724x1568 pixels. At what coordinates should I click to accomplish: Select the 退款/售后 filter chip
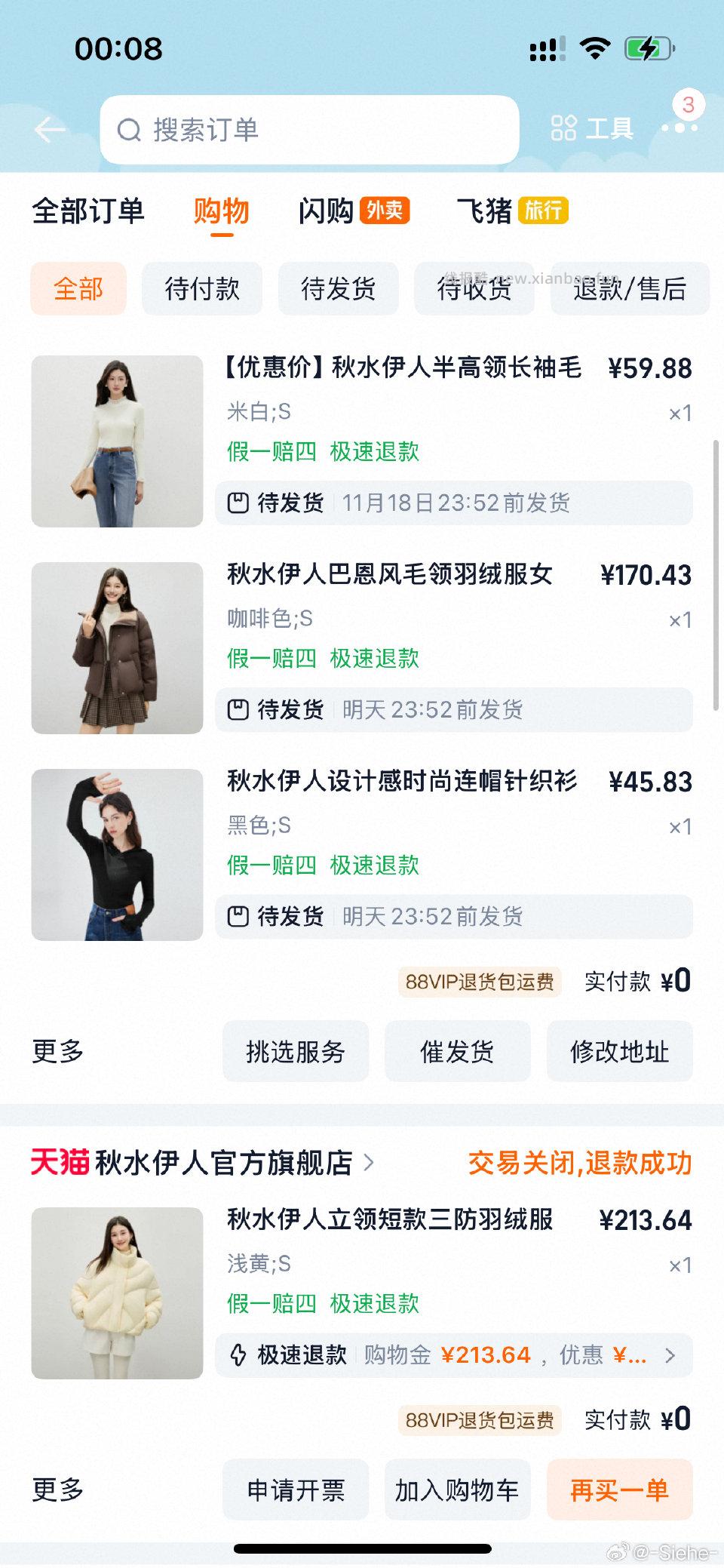pyautogui.click(x=628, y=289)
